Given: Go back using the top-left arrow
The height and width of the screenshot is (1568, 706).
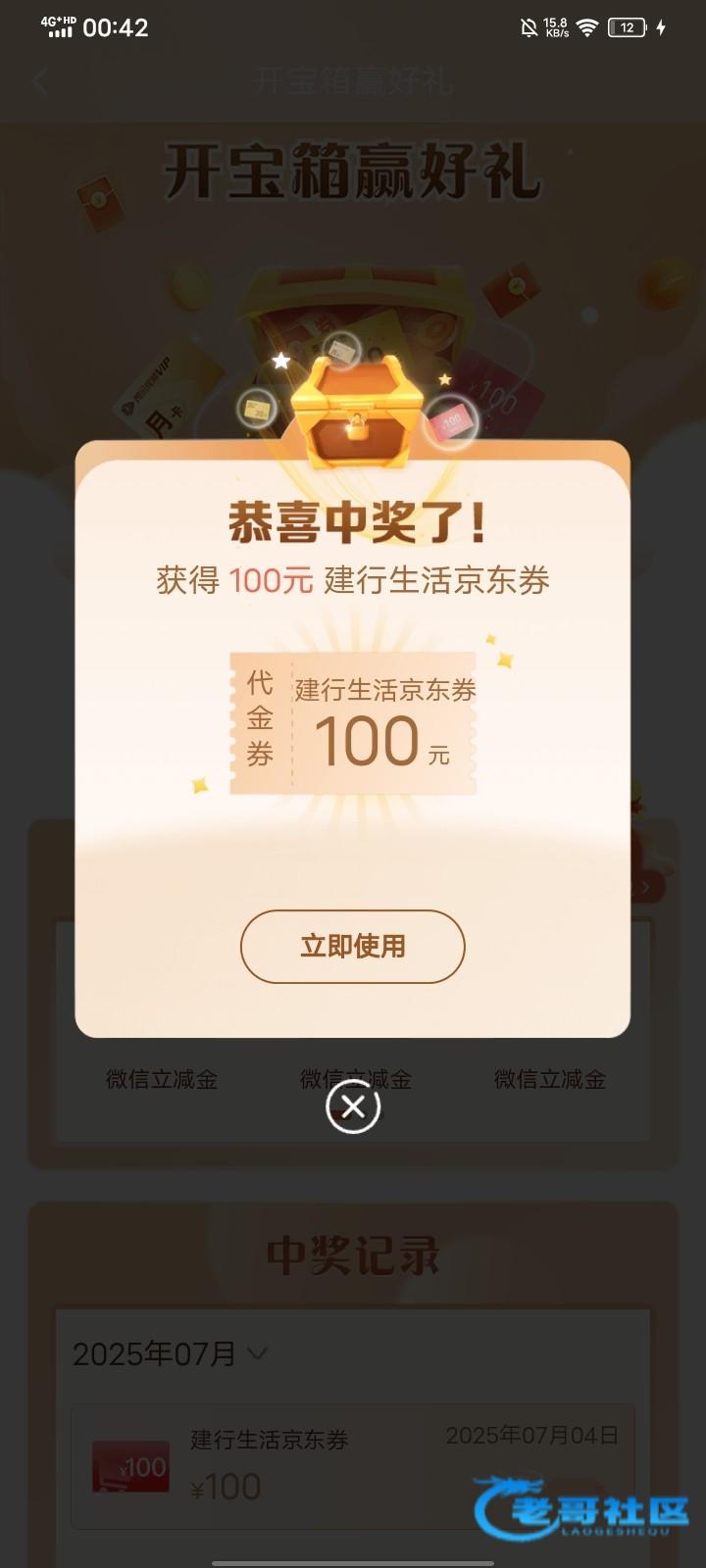Looking at the screenshot, I should 40,80.
